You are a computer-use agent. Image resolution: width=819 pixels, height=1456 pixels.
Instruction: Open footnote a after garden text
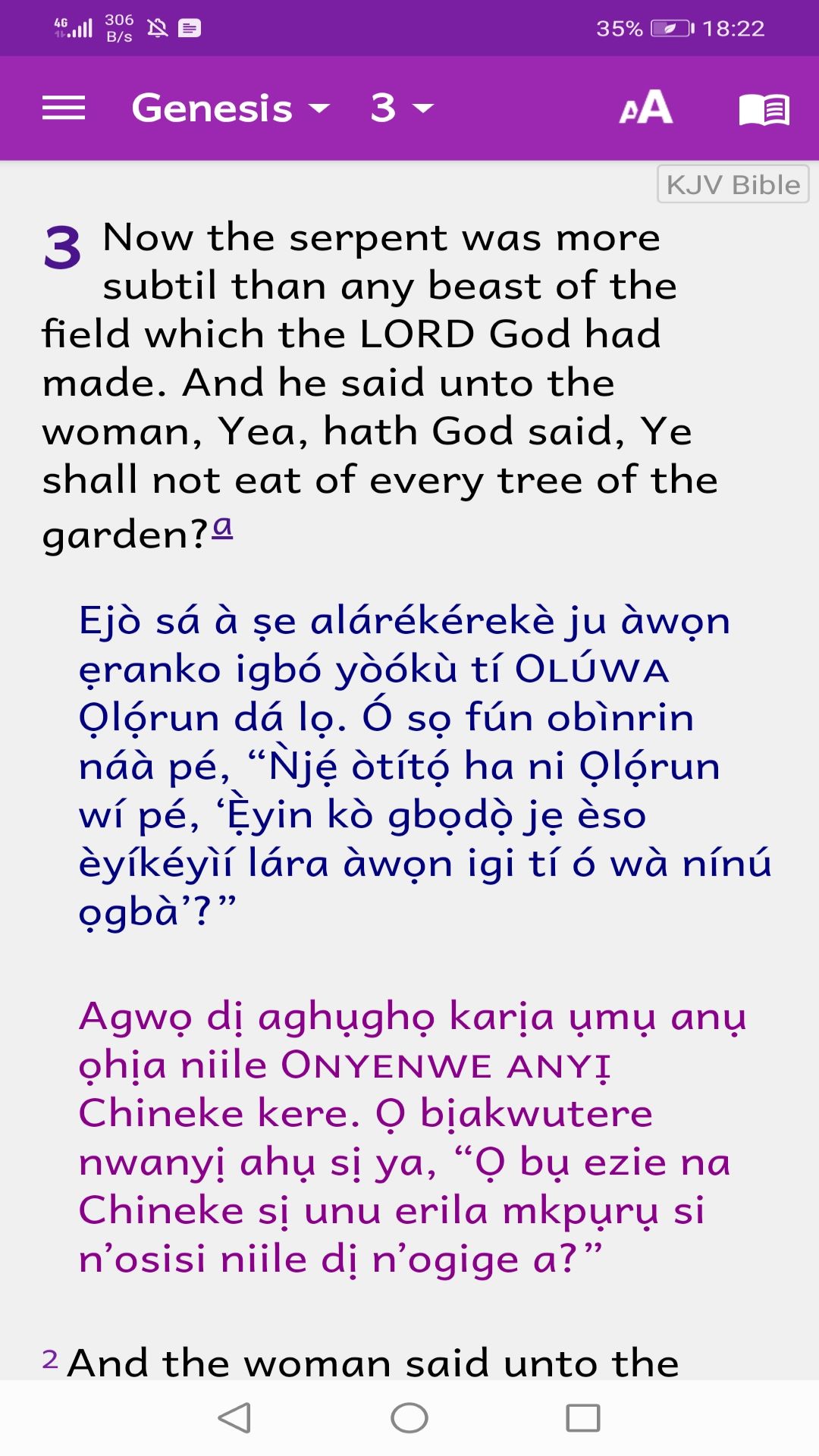pyautogui.click(x=222, y=529)
